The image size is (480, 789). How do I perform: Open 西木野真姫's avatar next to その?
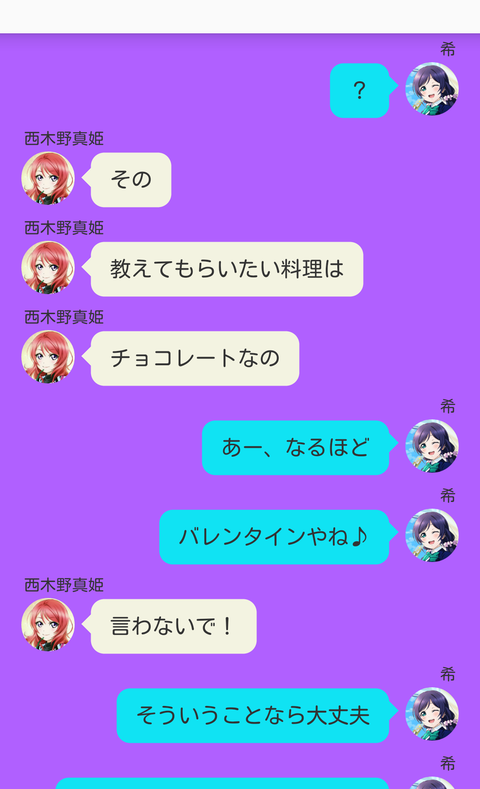(48, 178)
